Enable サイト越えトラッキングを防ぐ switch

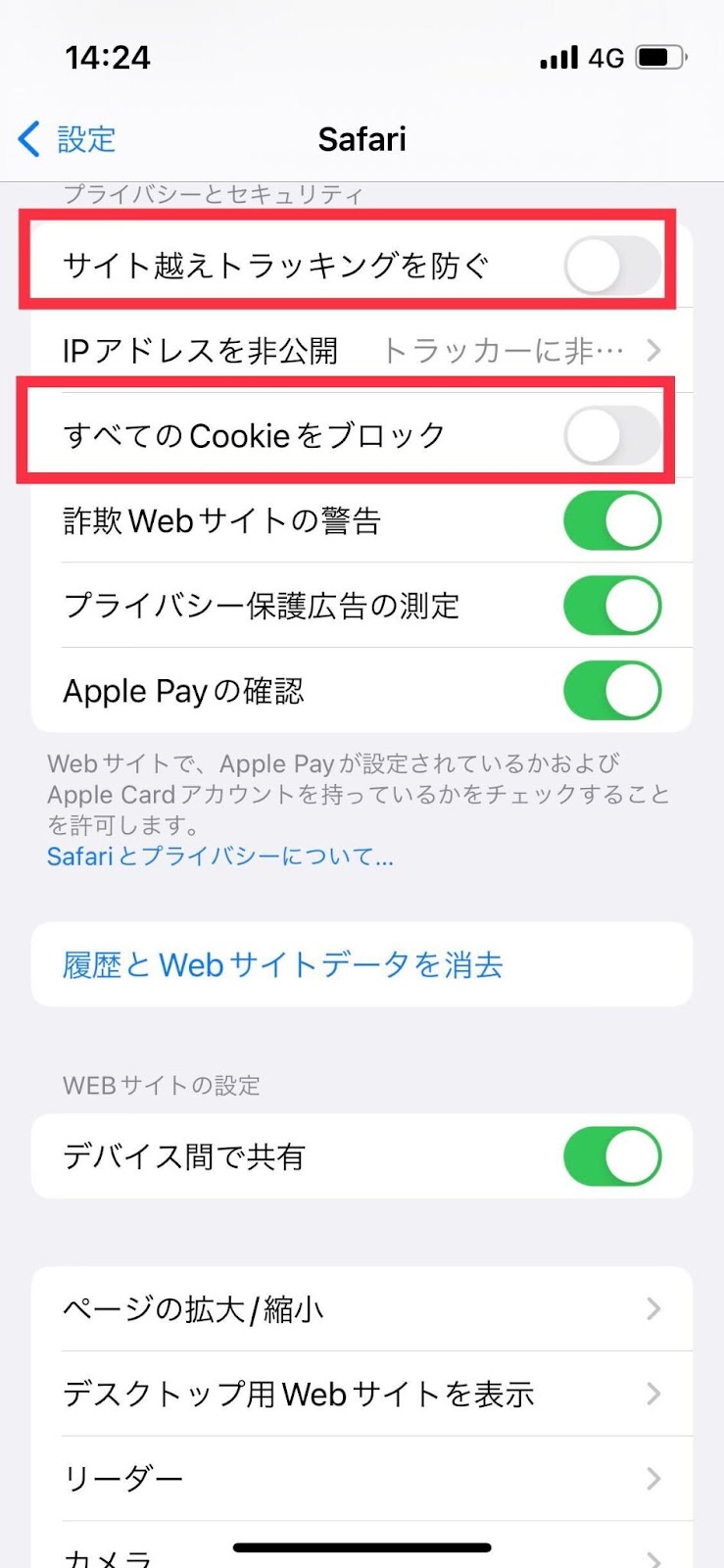click(x=611, y=266)
